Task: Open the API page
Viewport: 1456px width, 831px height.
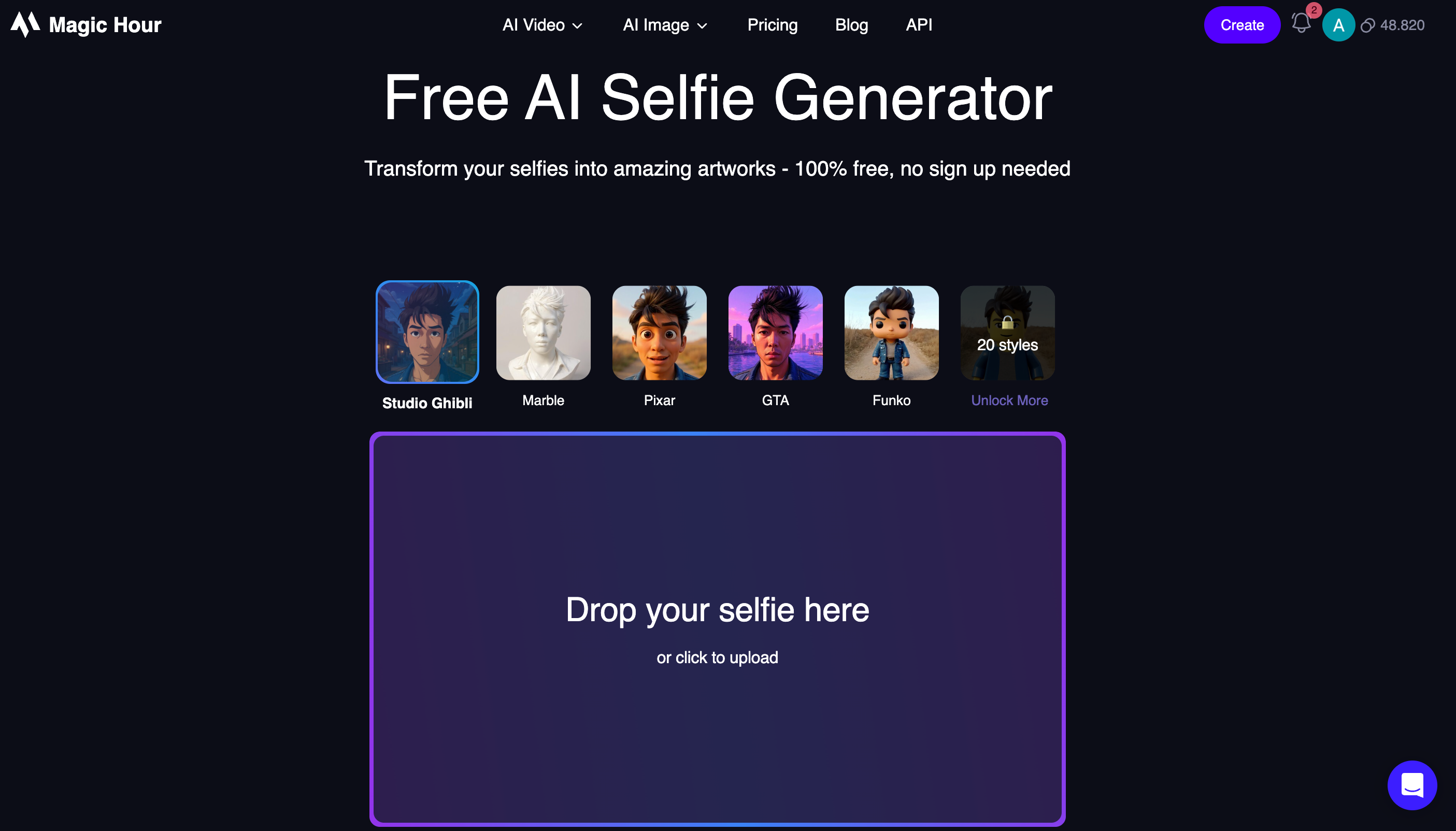Action: (918, 25)
